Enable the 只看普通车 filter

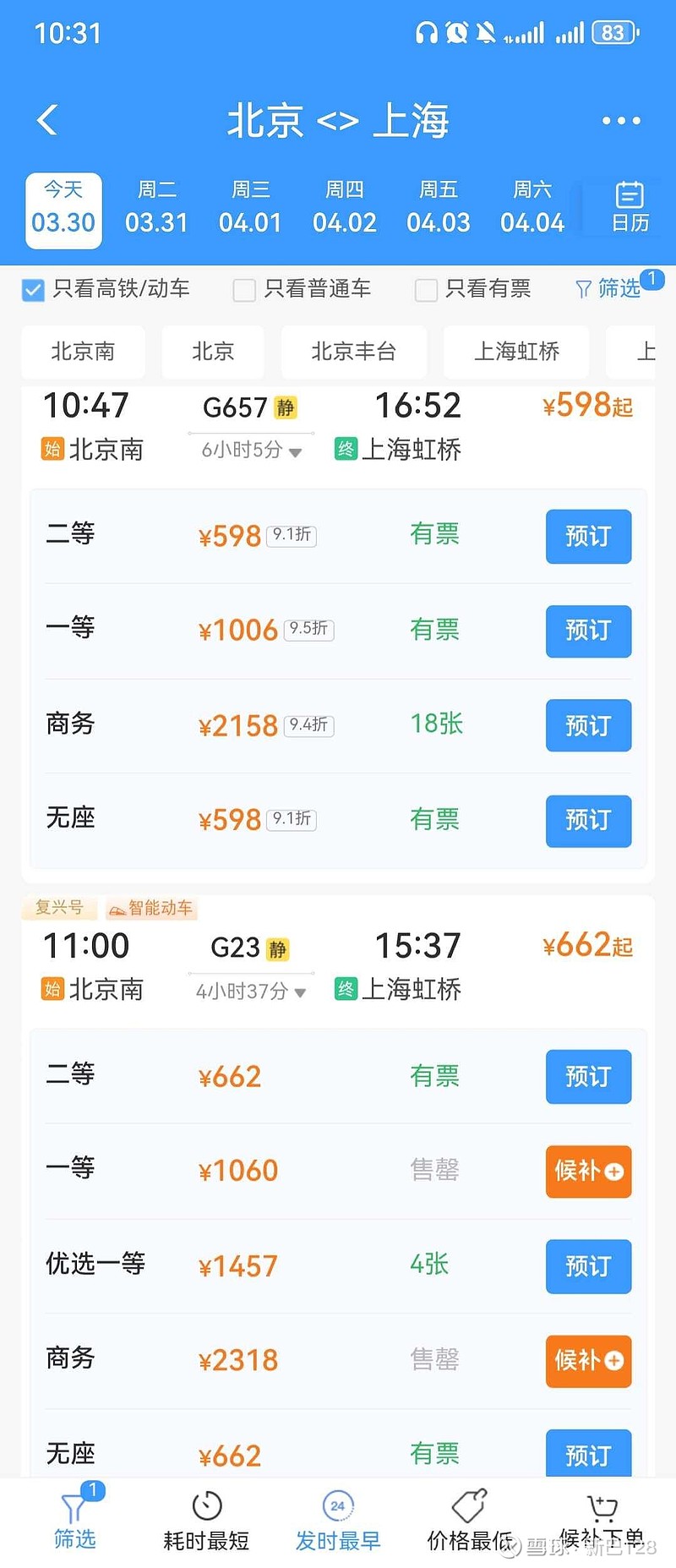tap(243, 290)
